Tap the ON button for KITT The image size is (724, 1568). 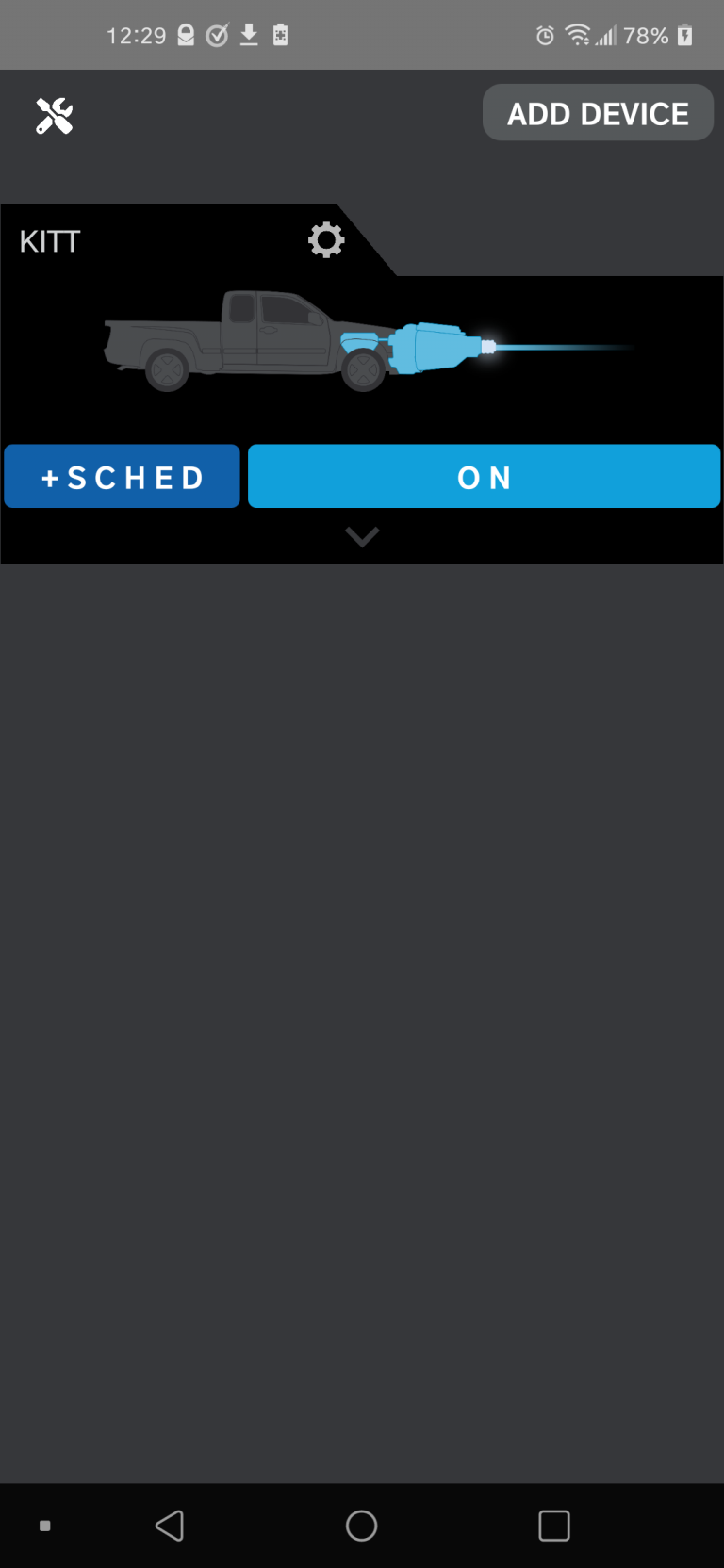coord(485,477)
